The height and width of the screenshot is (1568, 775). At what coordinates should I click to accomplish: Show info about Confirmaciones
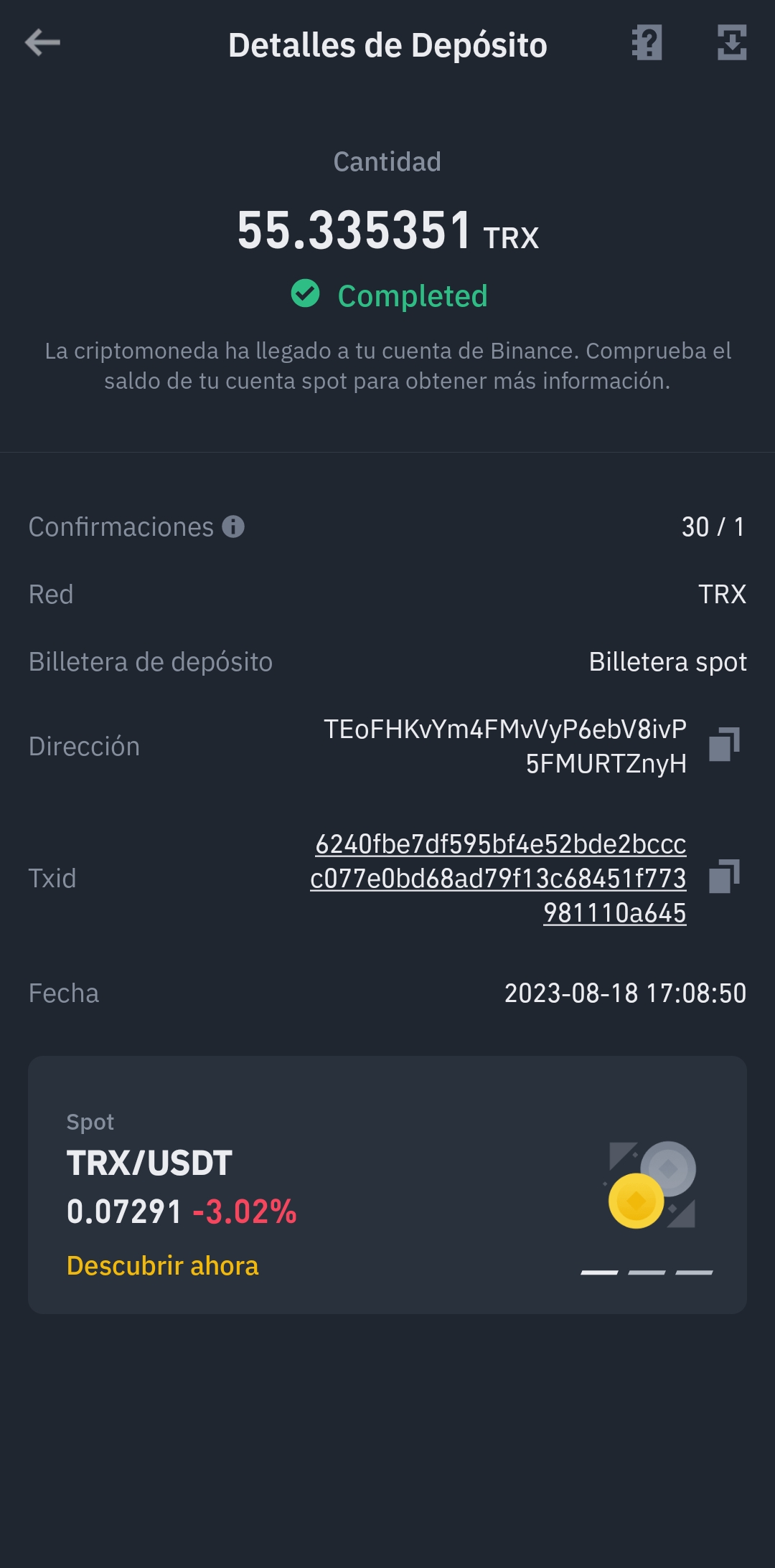click(233, 526)
